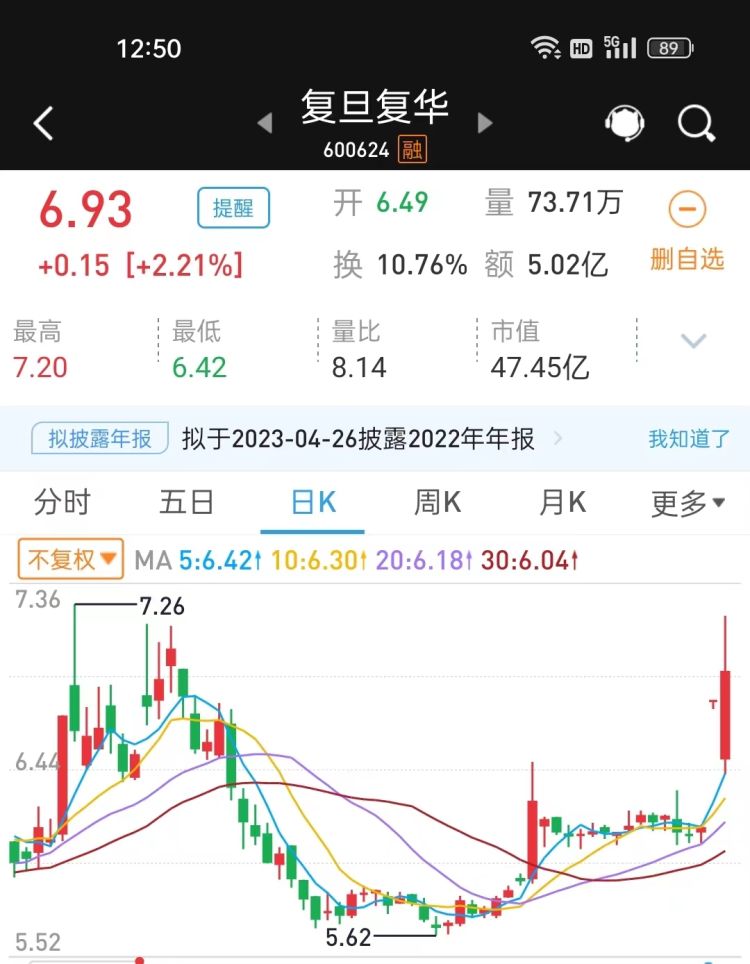Open the customer service headset icon
This screenshot has height=964, width=750.
pos(624,124)
